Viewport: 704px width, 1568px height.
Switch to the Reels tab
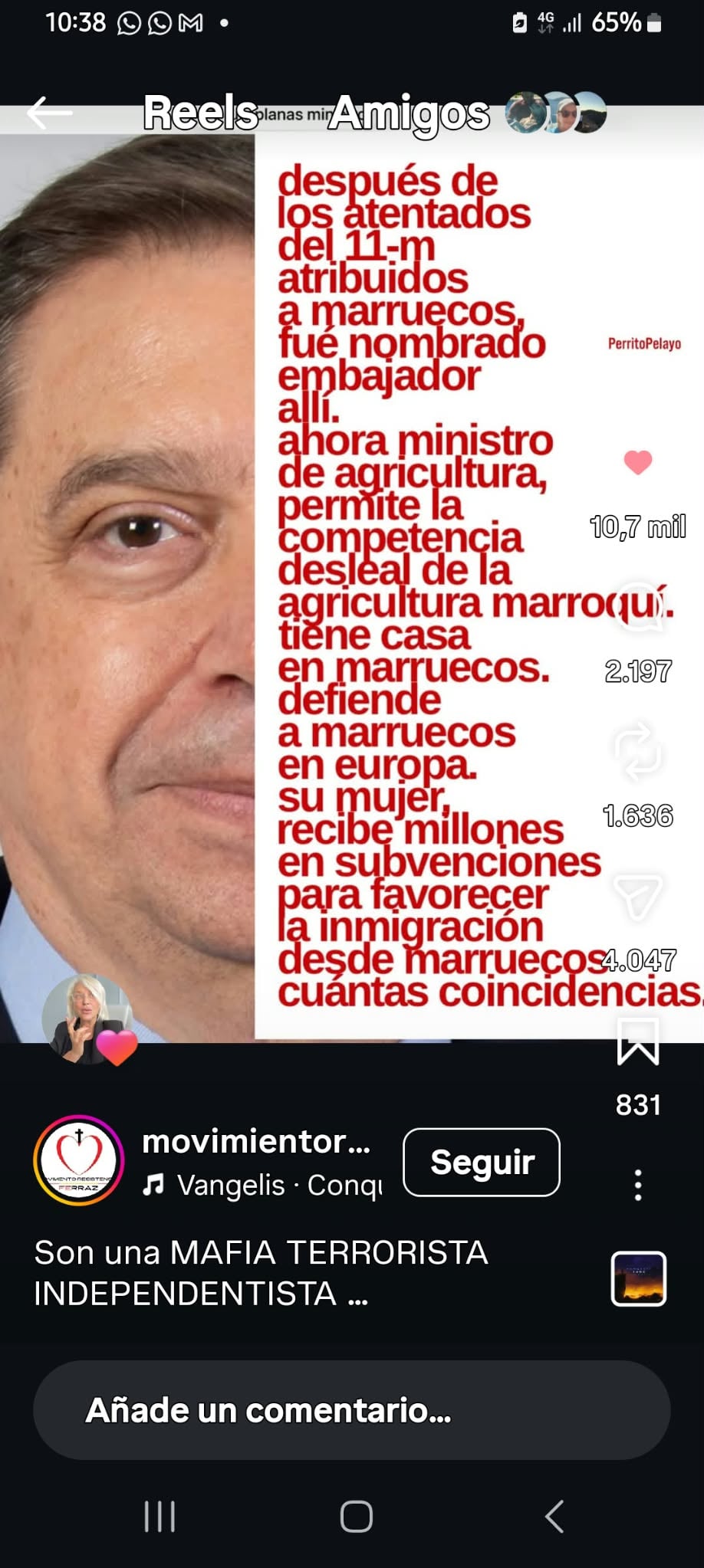[x=200, y=113]
